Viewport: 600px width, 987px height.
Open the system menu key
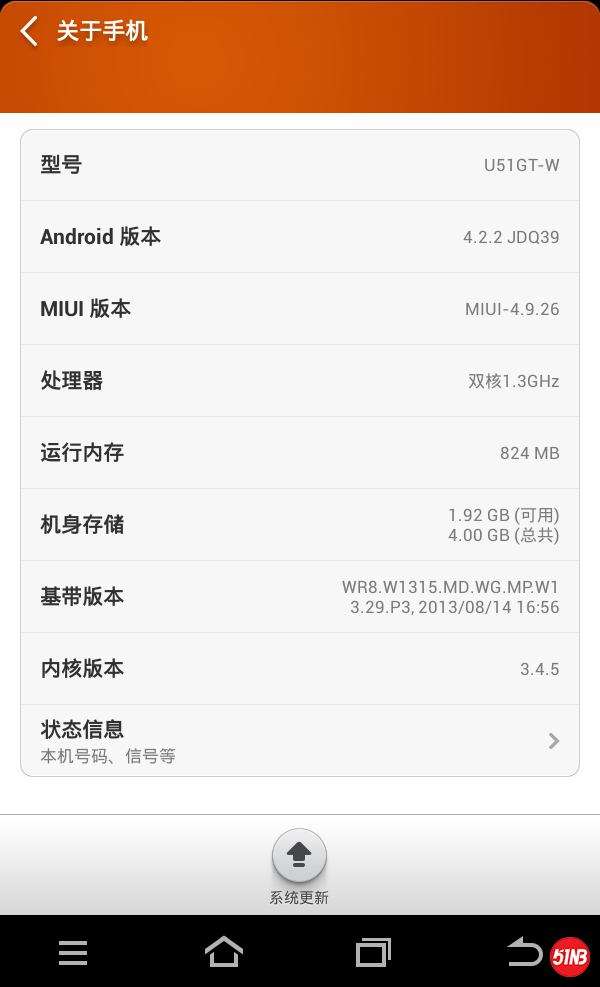pos(73,953)
